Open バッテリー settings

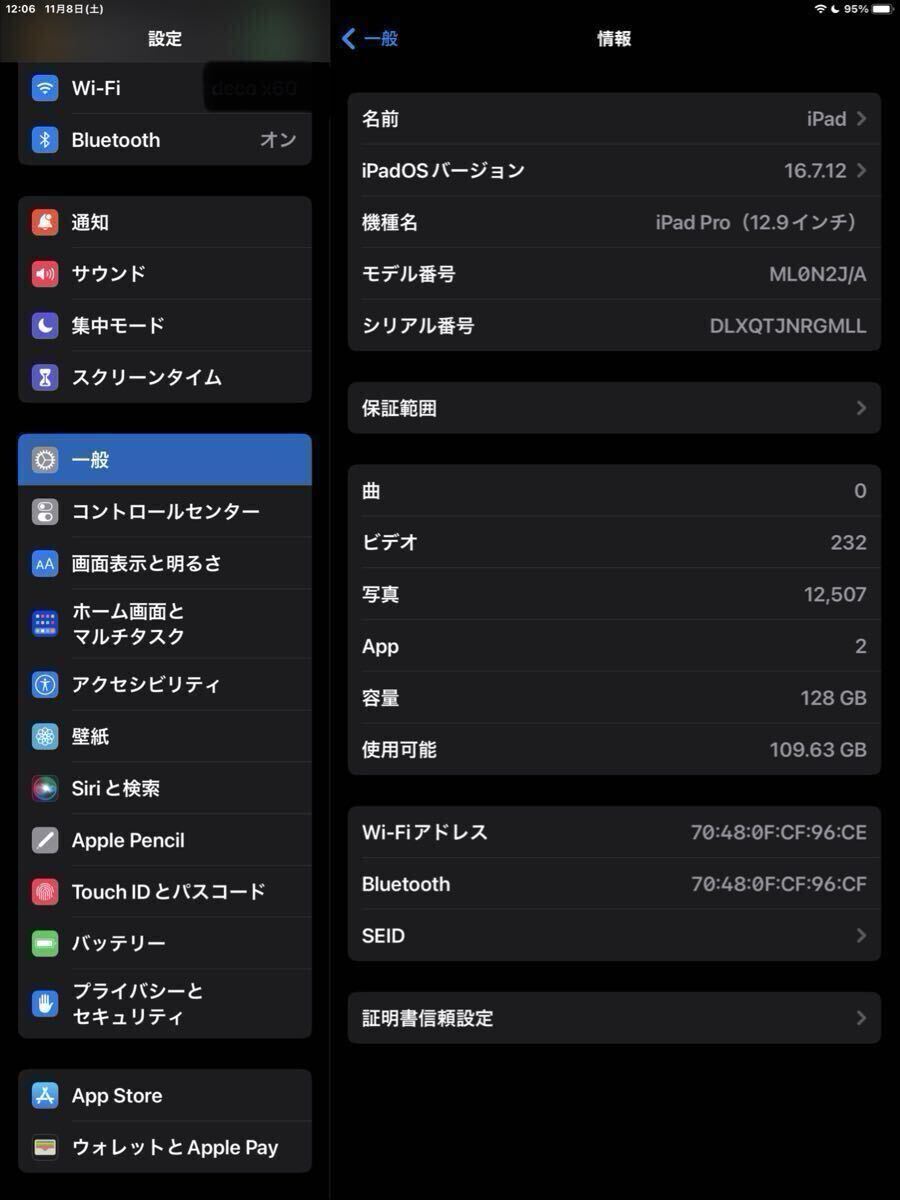point(165,944)
